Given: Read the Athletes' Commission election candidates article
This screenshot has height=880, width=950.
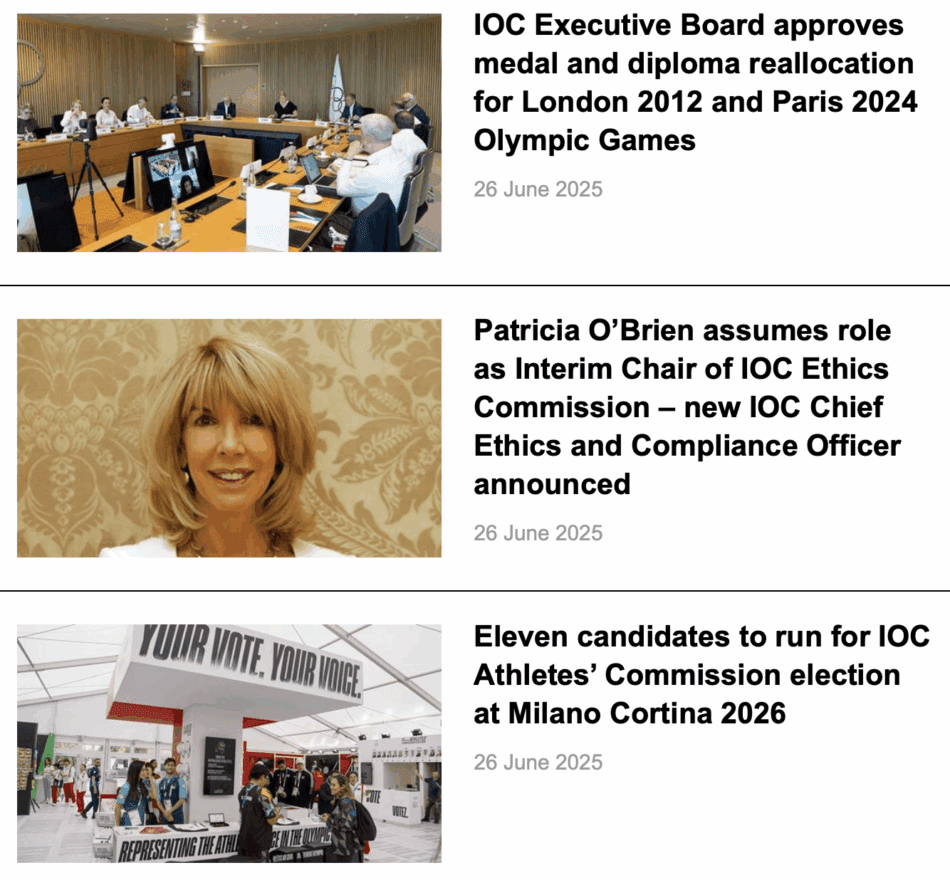Looking at the screenshot, I should coord(701,674).
